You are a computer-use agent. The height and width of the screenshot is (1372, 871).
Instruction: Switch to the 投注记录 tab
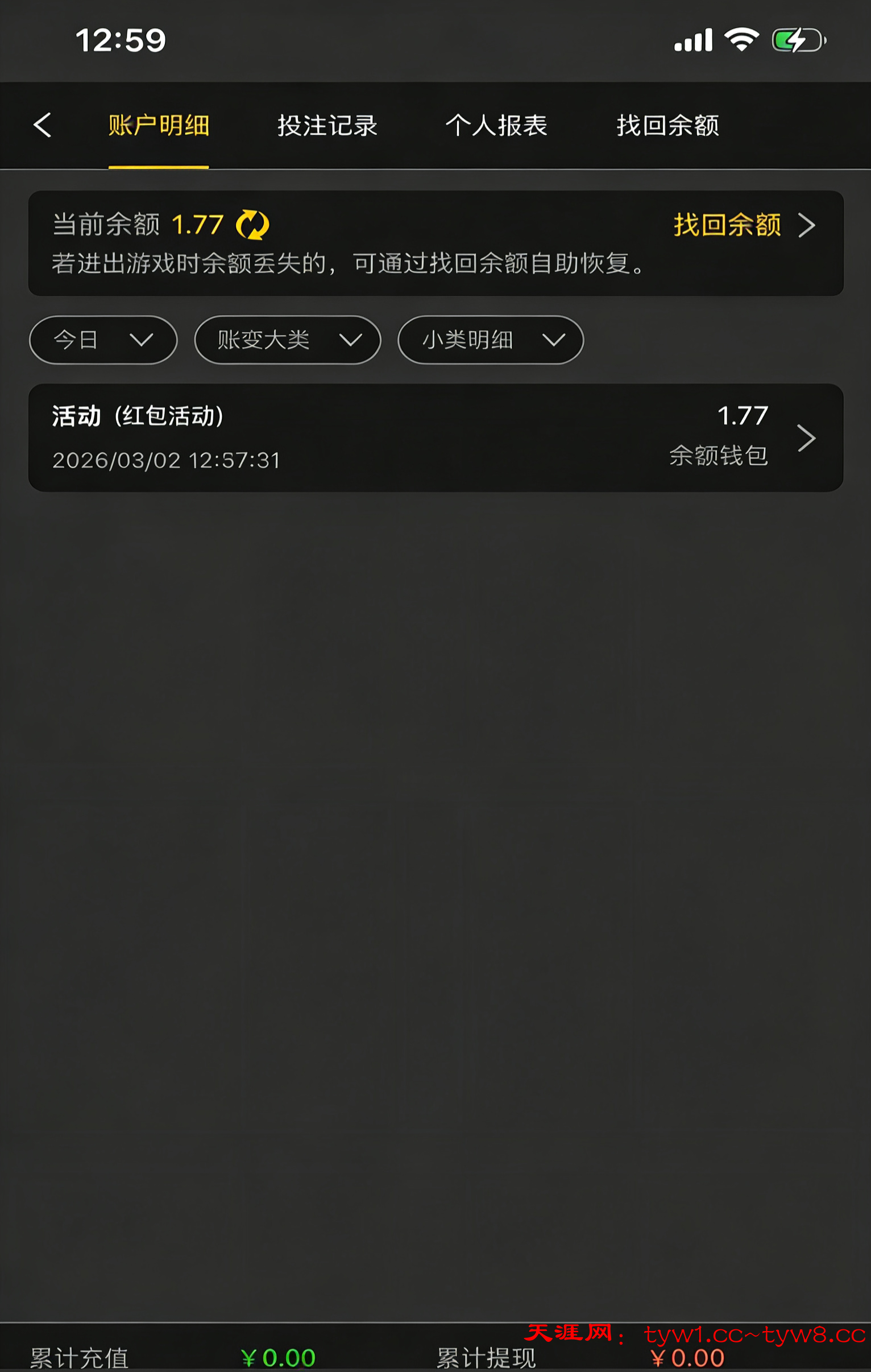click(x=327, y=125)
